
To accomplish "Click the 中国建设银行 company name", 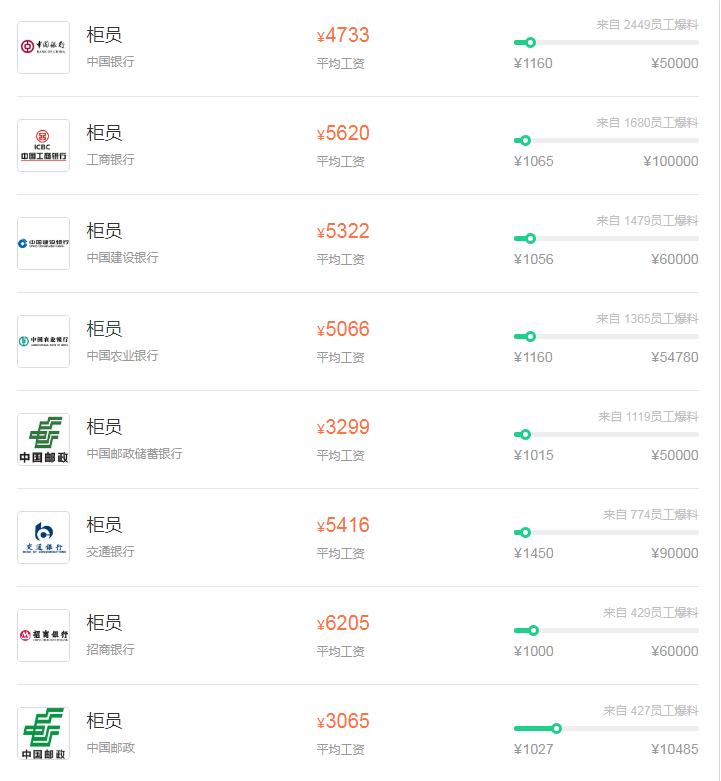I will 121,259.
